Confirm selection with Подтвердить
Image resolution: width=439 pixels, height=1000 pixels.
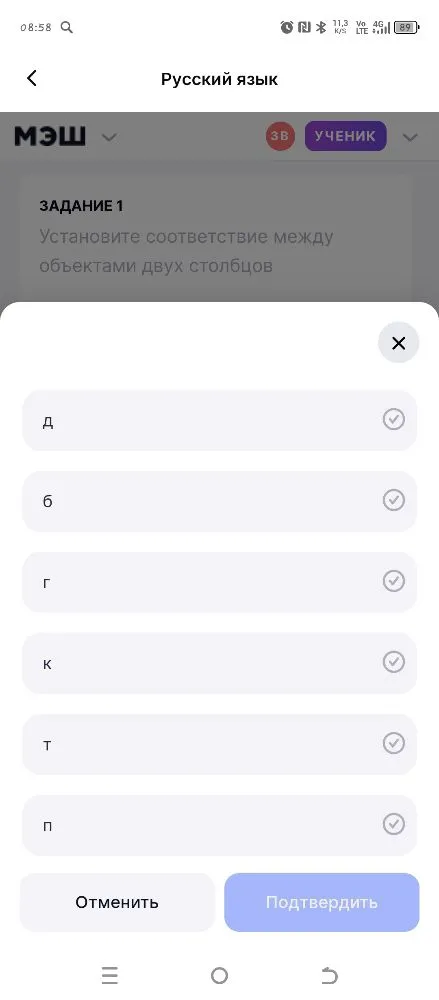(322, 902)
